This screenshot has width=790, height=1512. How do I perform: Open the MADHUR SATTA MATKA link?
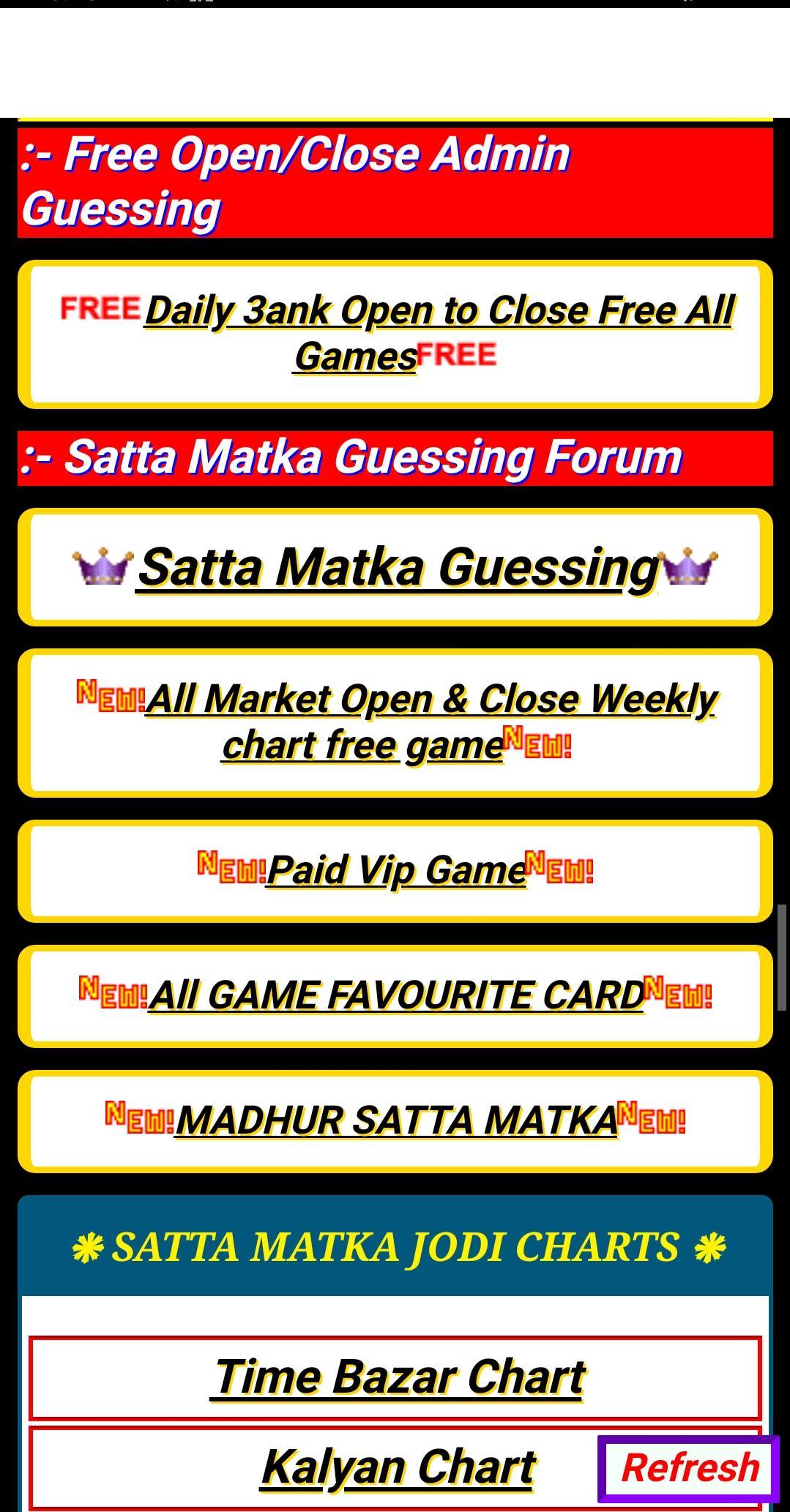(397, 1121)
